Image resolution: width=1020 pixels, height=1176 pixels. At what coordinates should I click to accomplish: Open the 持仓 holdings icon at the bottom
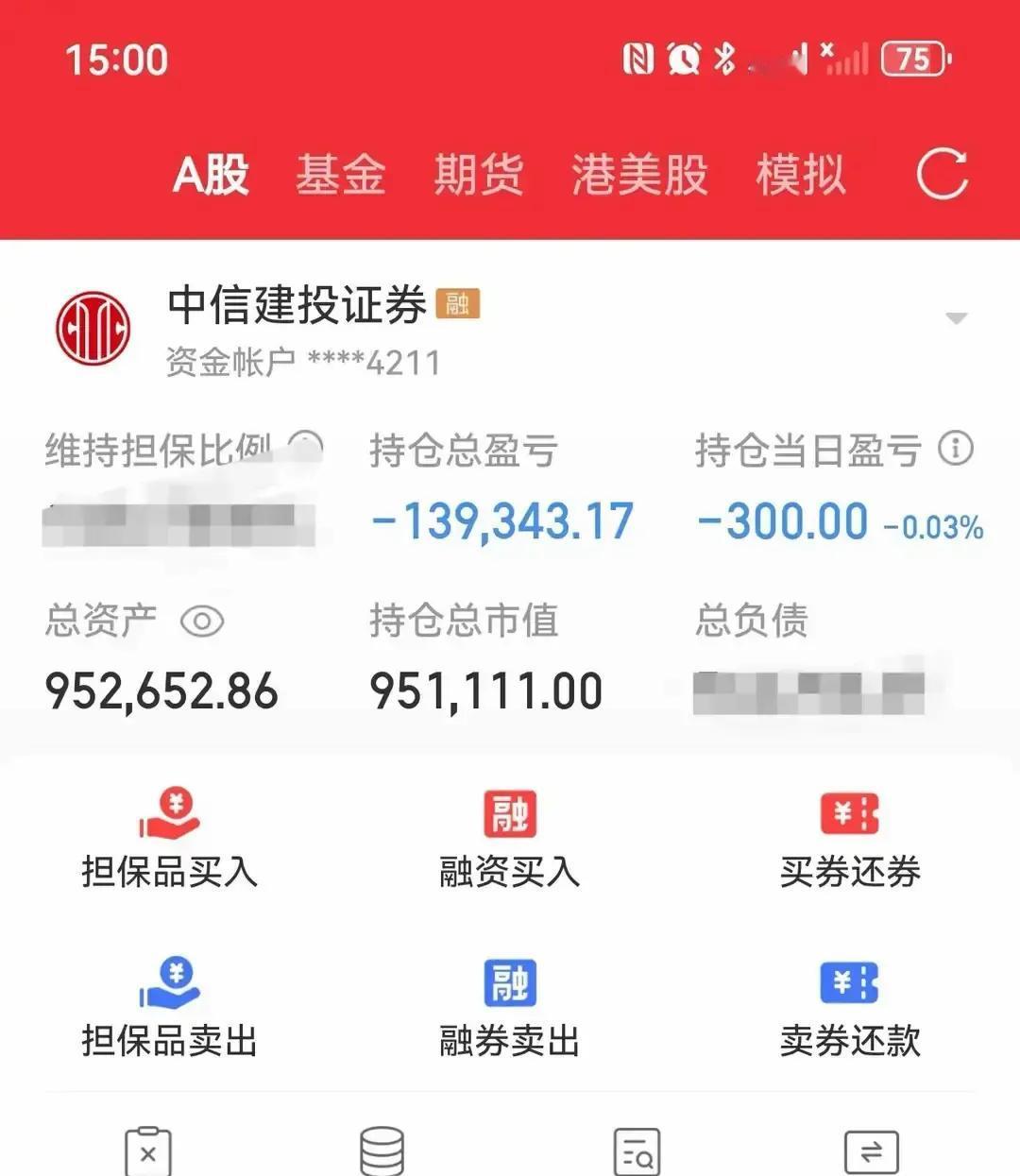382,1150
